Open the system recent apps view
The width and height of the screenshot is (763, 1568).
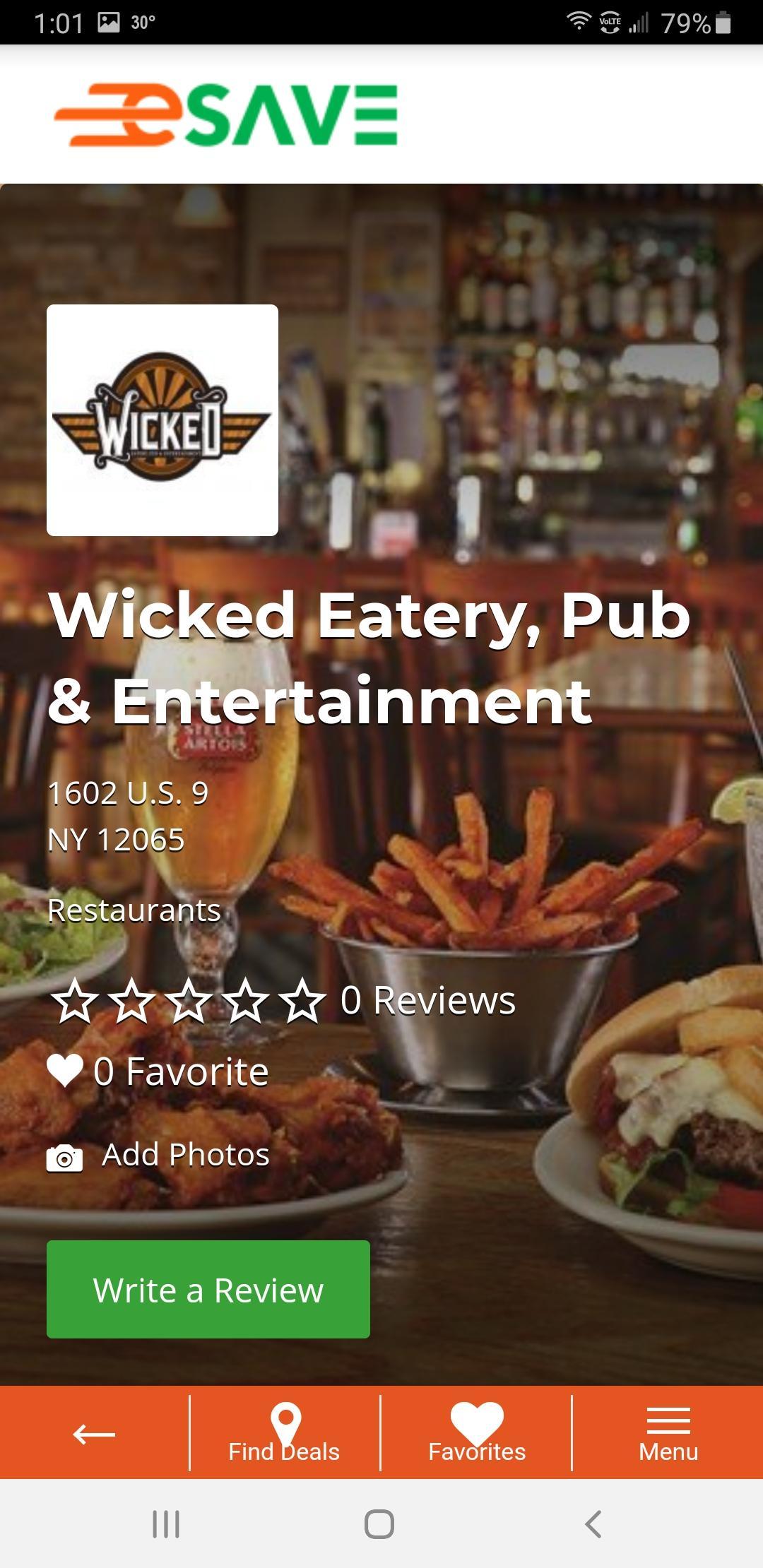point(167,1524)
